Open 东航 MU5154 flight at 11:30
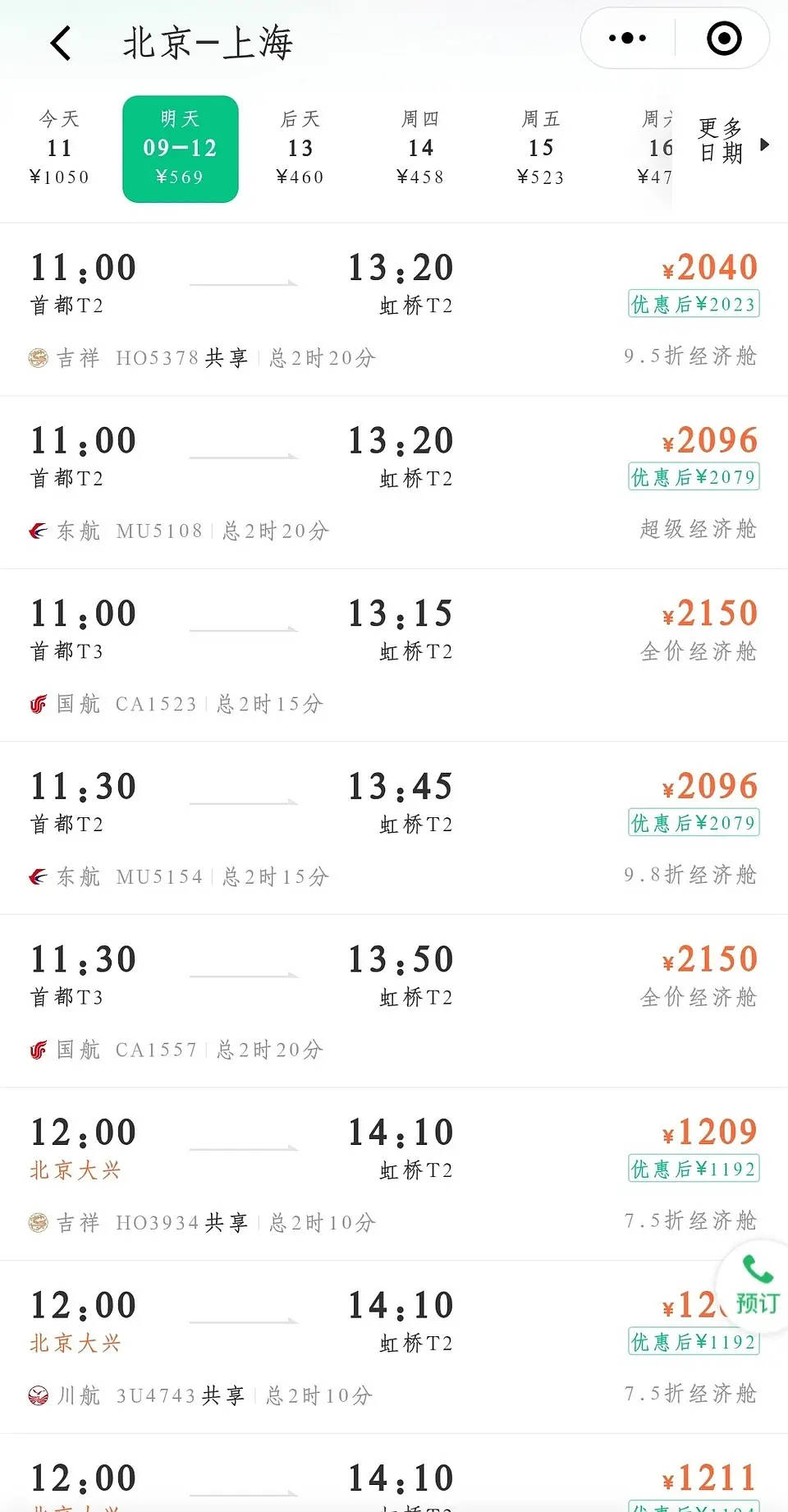 pos(394,829)
